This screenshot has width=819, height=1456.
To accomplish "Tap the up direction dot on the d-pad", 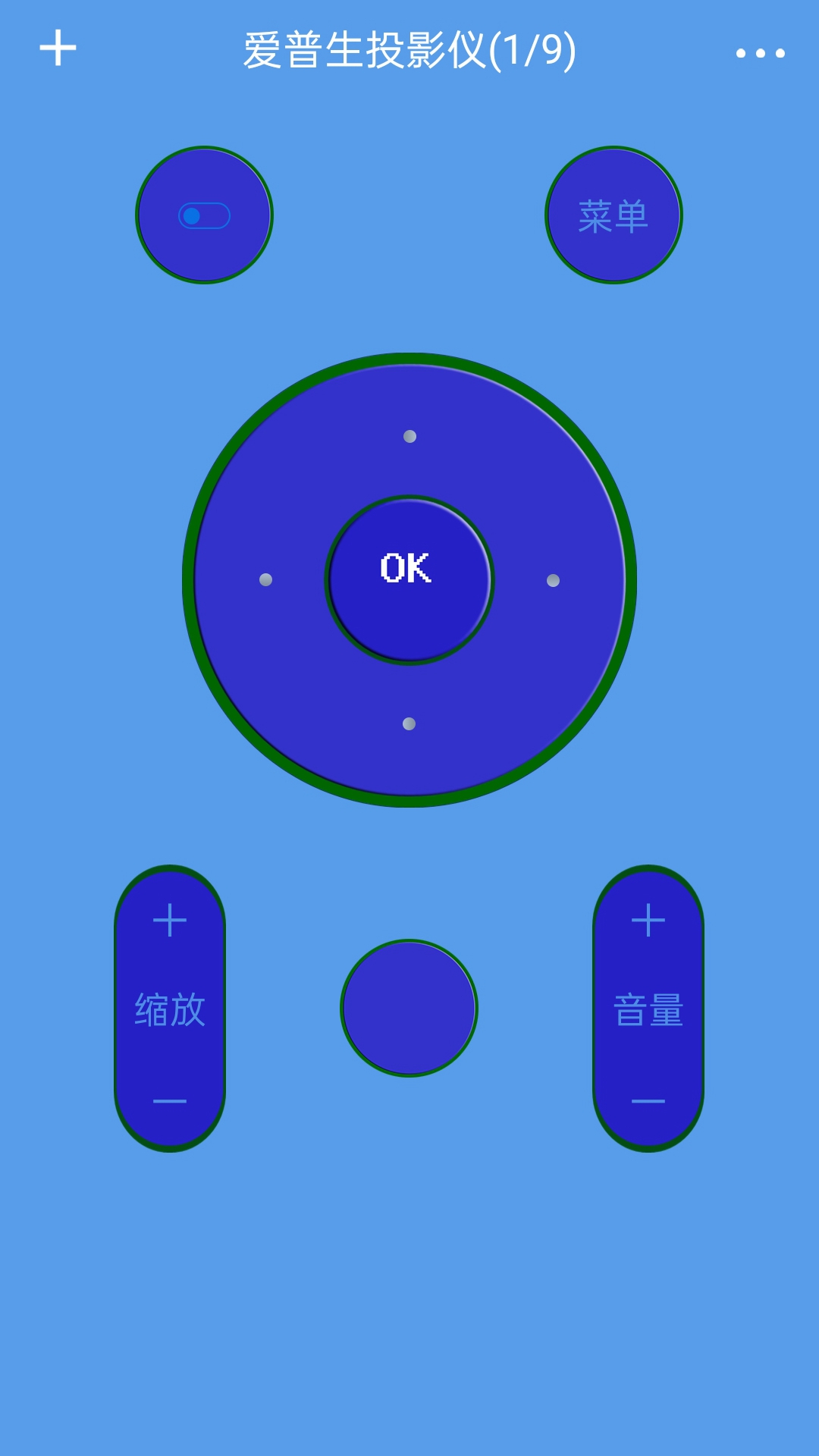I will click(409, 436).
